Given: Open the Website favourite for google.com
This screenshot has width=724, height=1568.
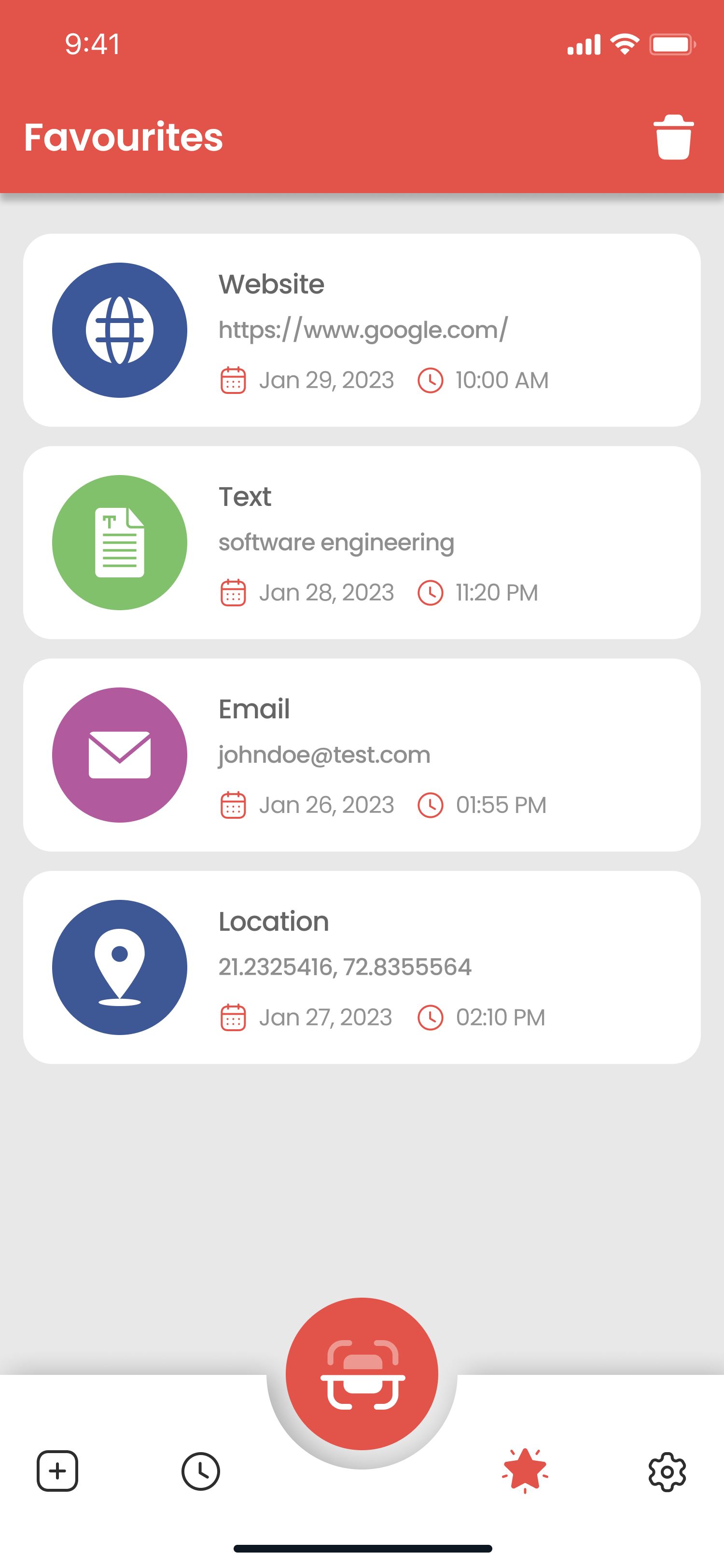Looking at the screenshot, I should click(x=362, y=330).
